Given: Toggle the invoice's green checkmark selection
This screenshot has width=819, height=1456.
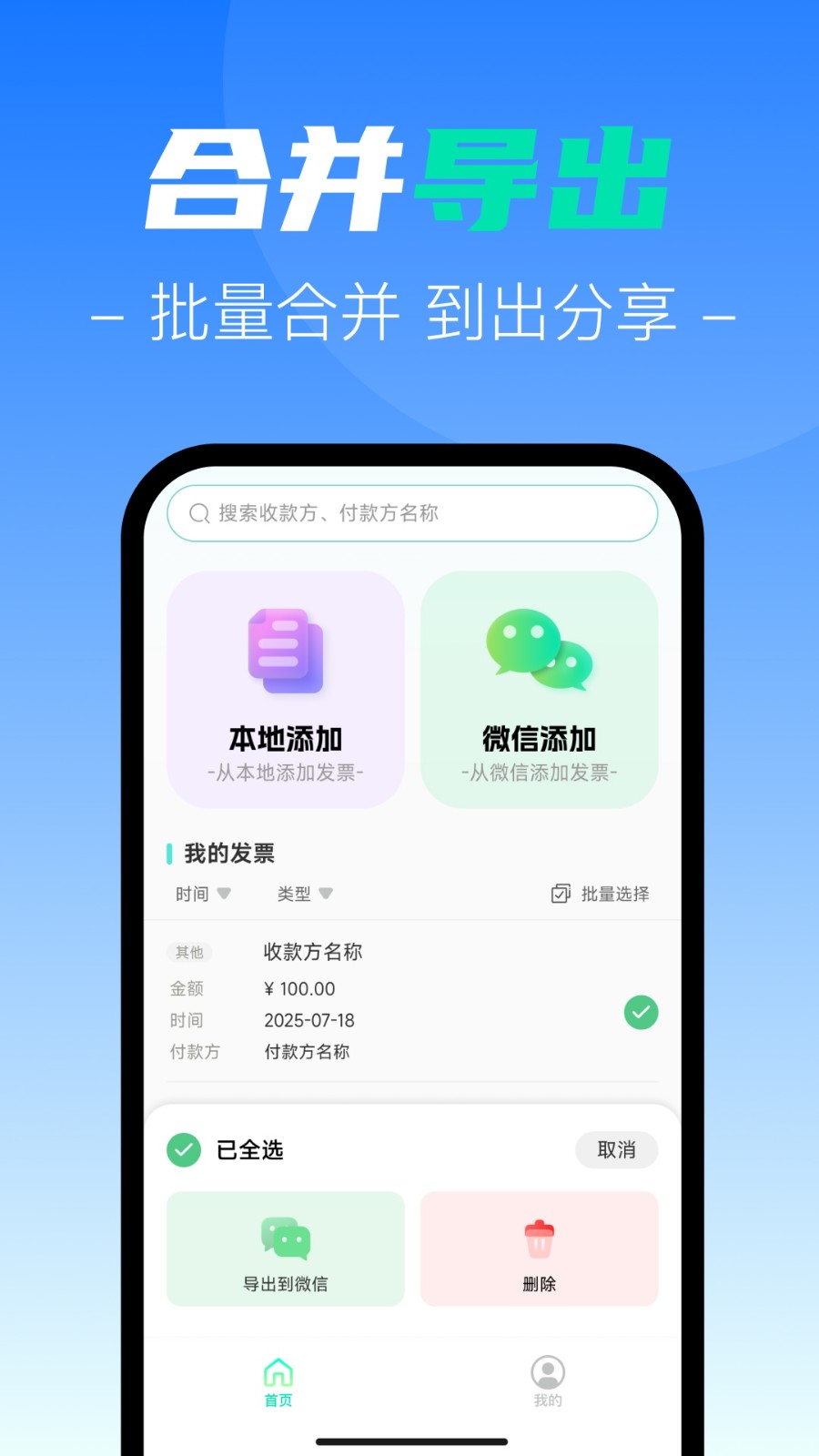Looking at the screenshot, I should point(642,1011).
